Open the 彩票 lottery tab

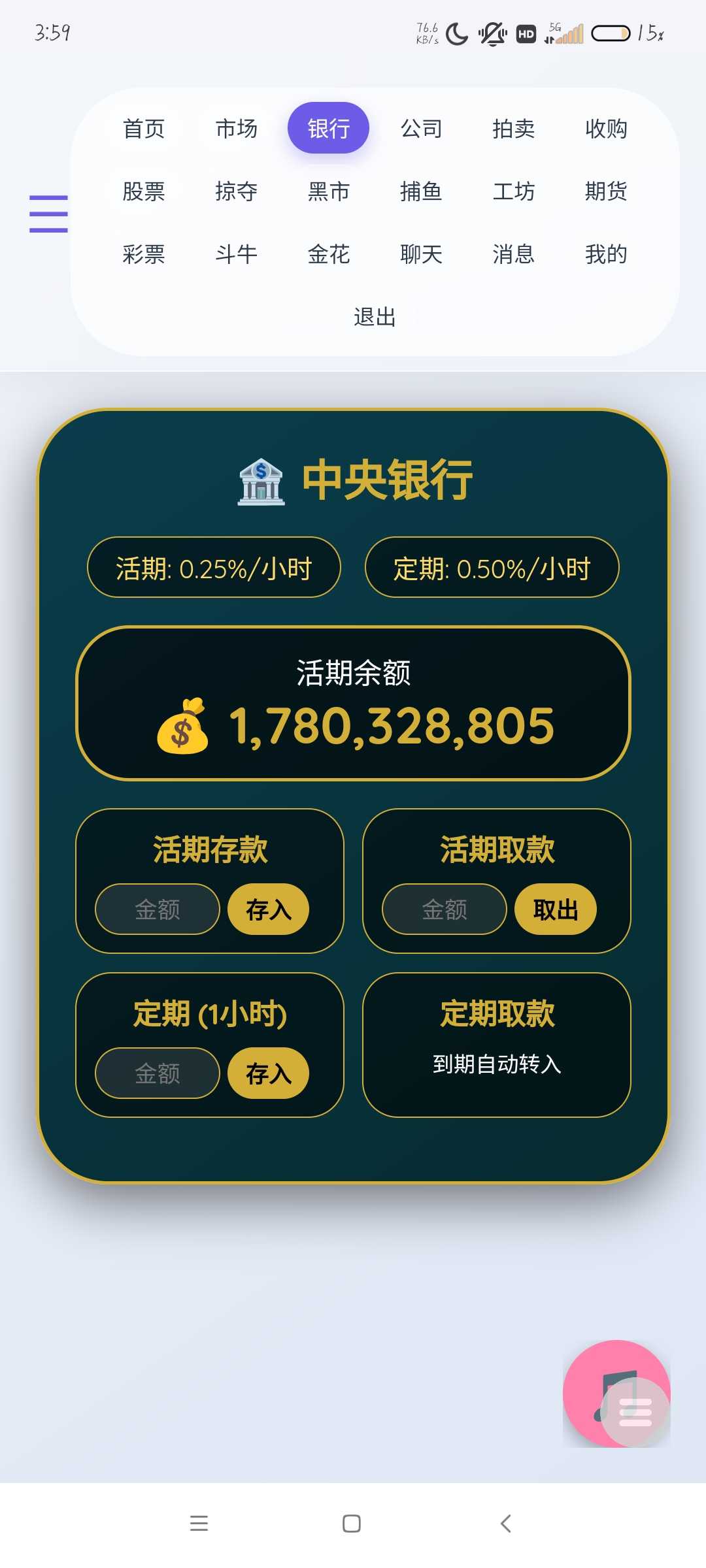tap(144, 254)
